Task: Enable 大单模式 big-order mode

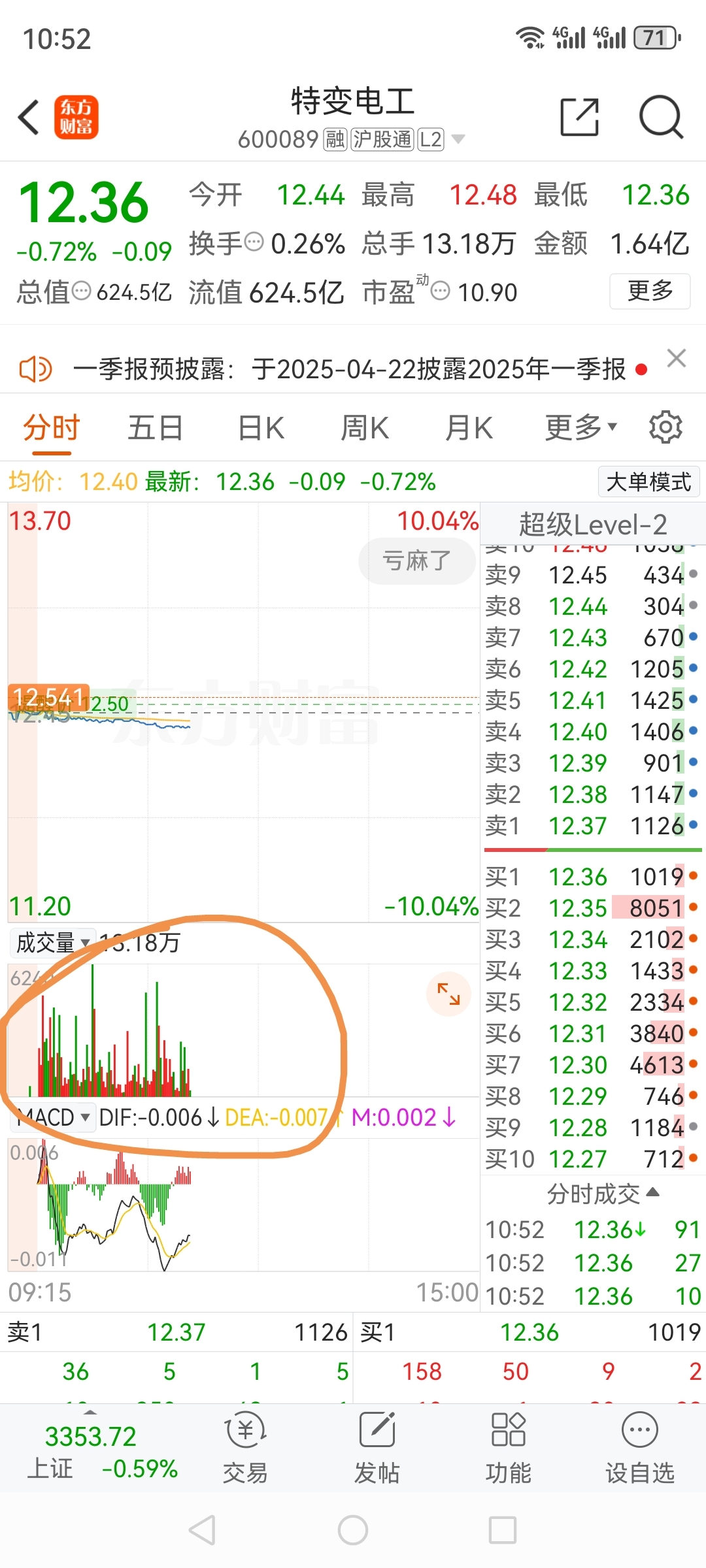Action: pos(648,482)
